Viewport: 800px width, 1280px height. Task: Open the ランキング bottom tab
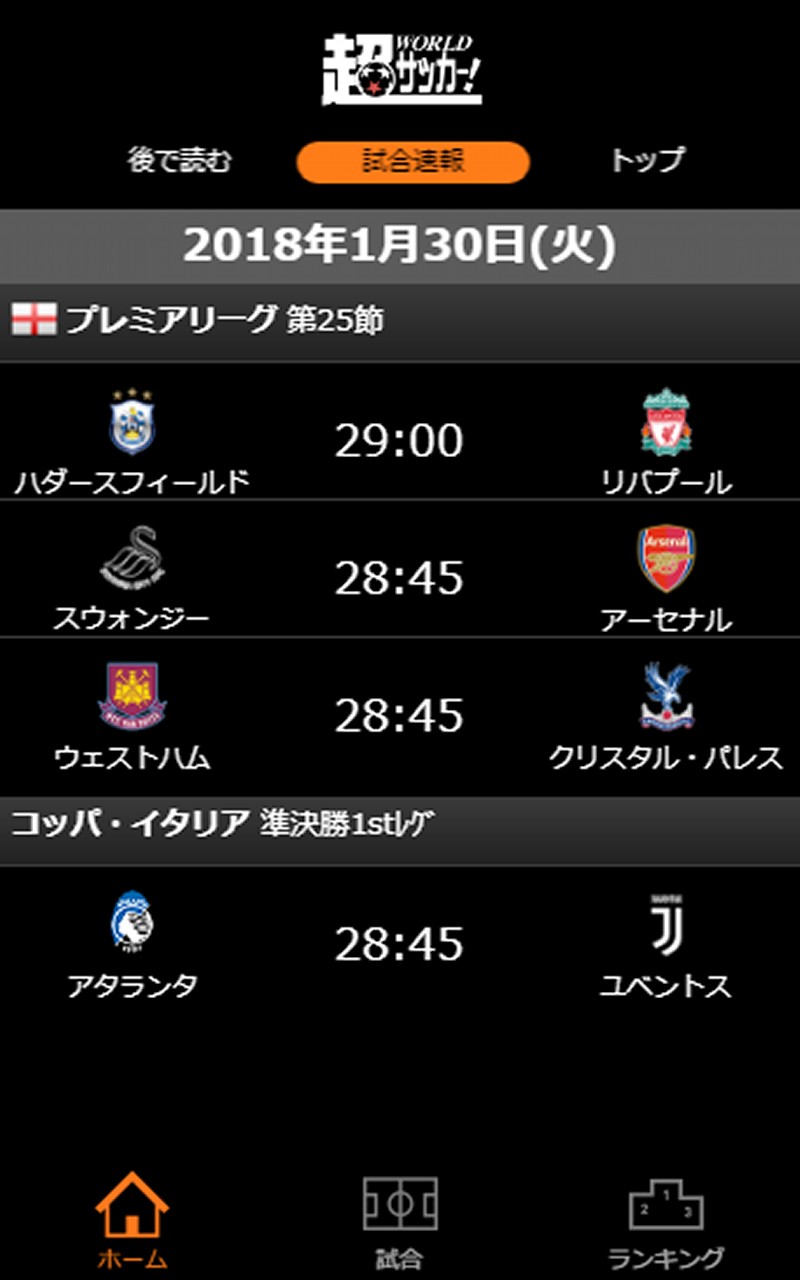point(665,1220)
